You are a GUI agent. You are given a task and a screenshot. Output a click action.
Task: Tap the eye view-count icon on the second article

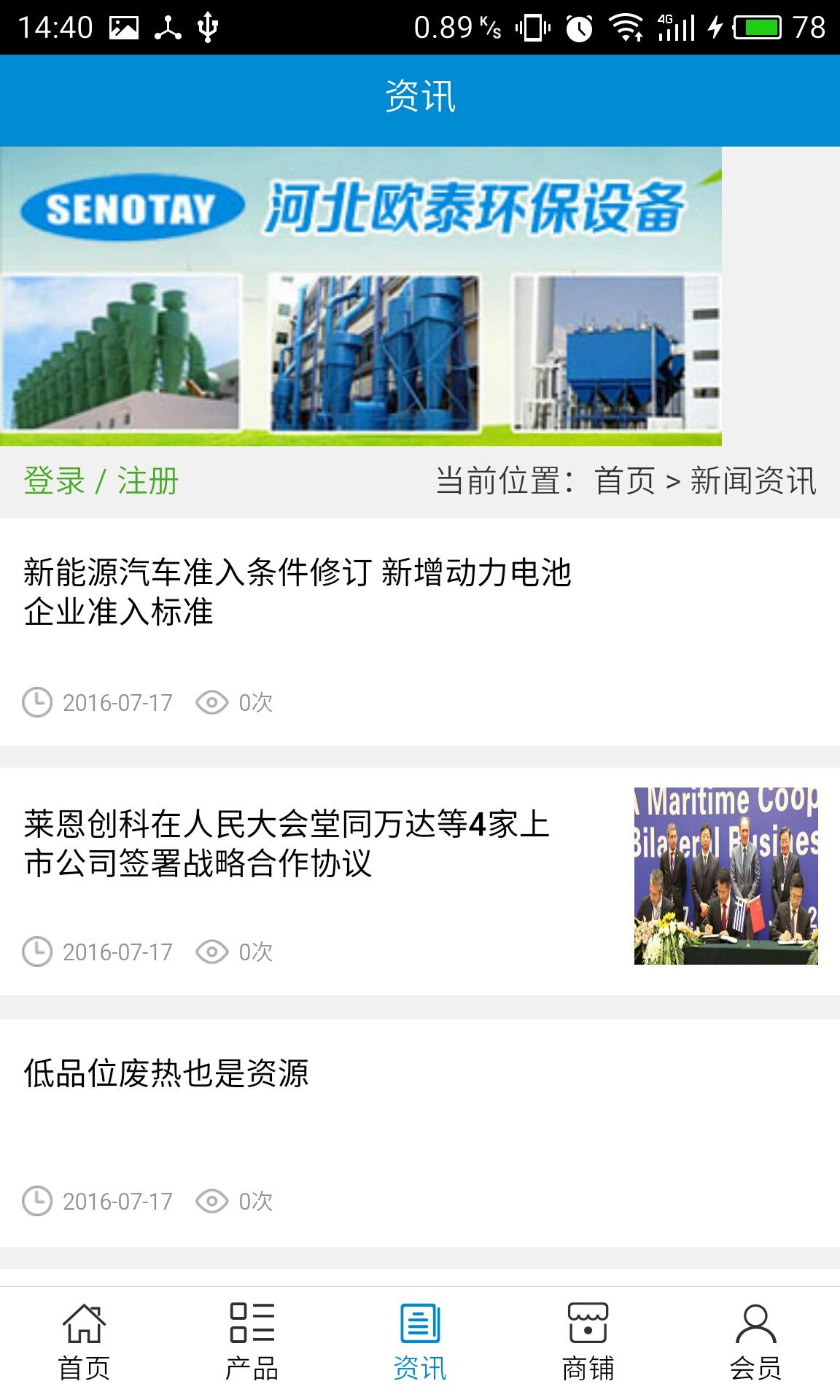pyautogui.click(x=212, y=952)
